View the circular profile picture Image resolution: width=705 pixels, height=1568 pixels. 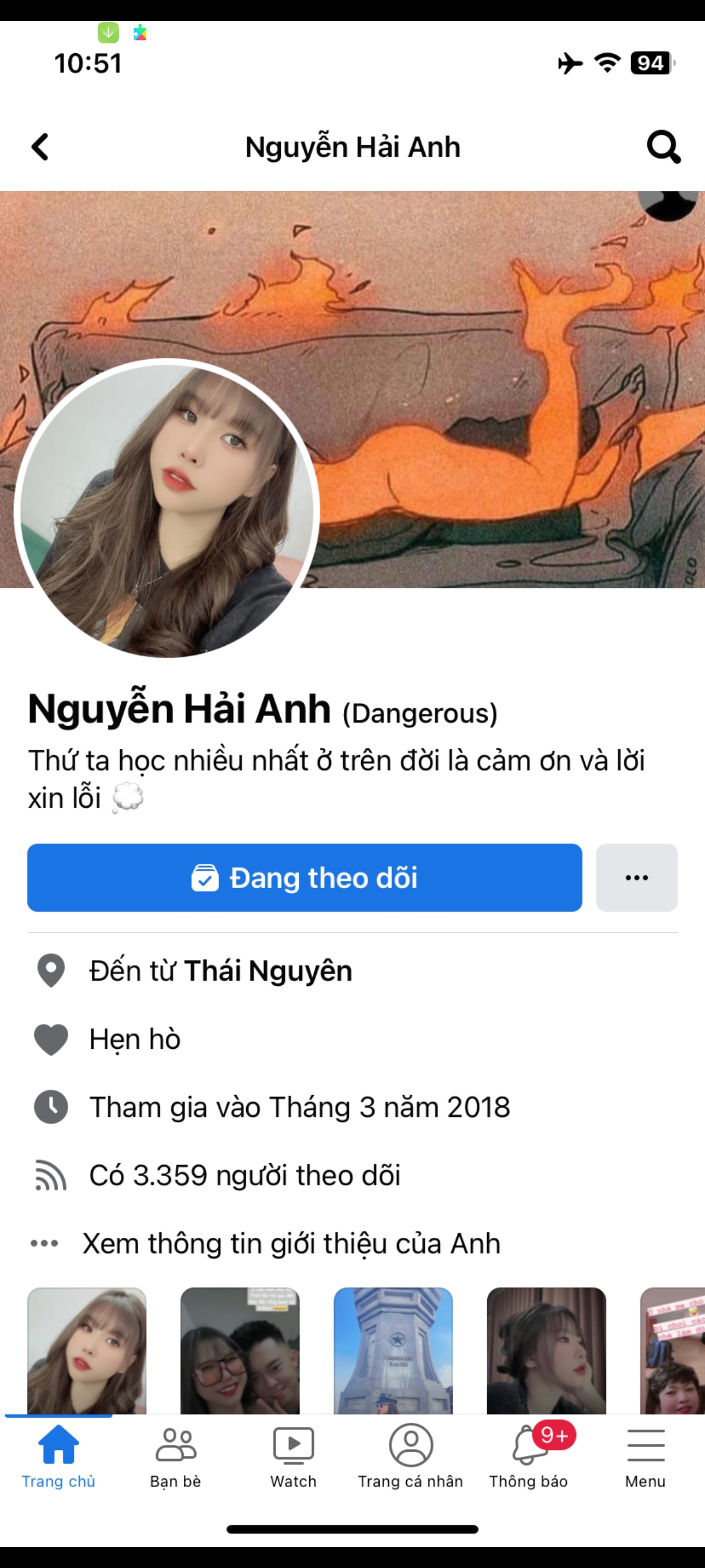[166, 509]
